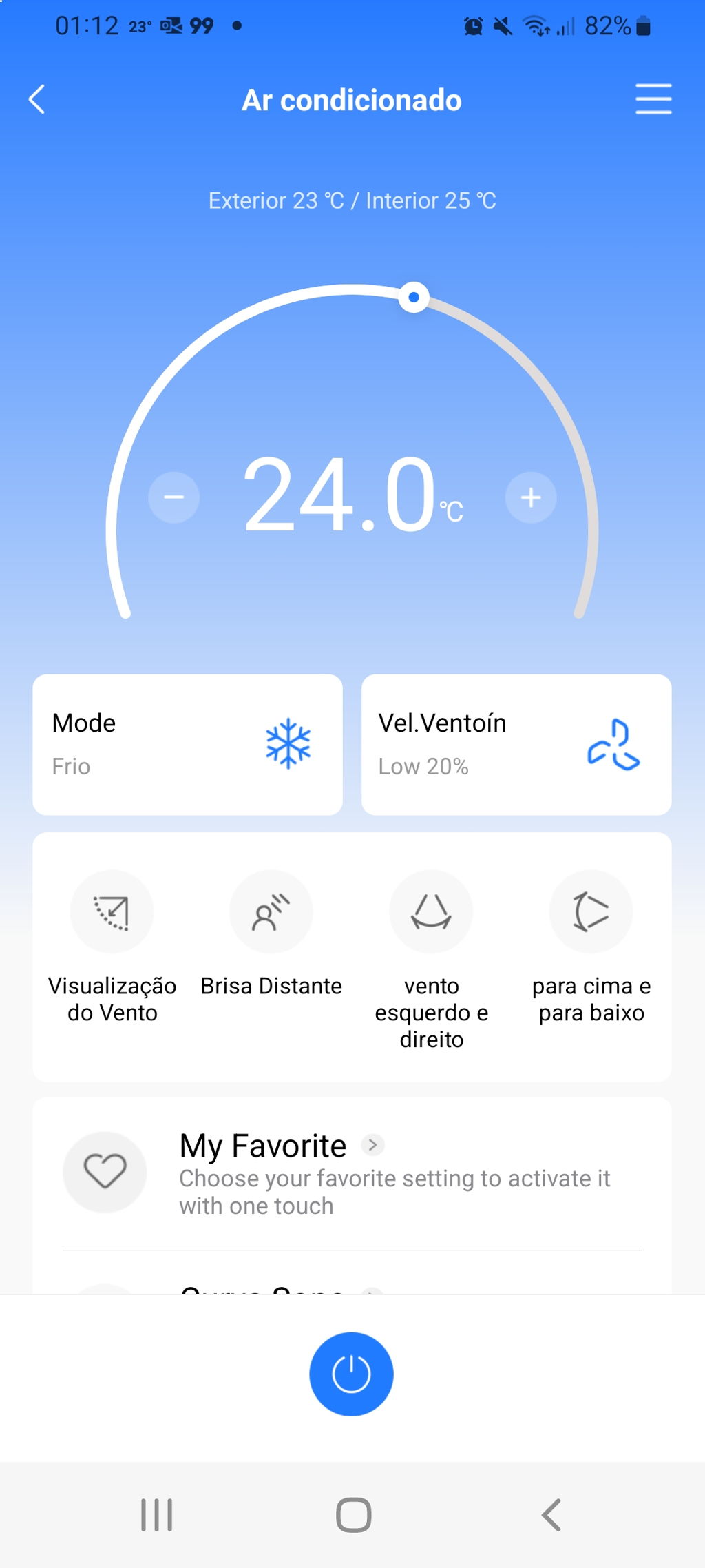705x1568 pixels.
Task: Turn the air conditioner power off
Action: pos(351,1374)
